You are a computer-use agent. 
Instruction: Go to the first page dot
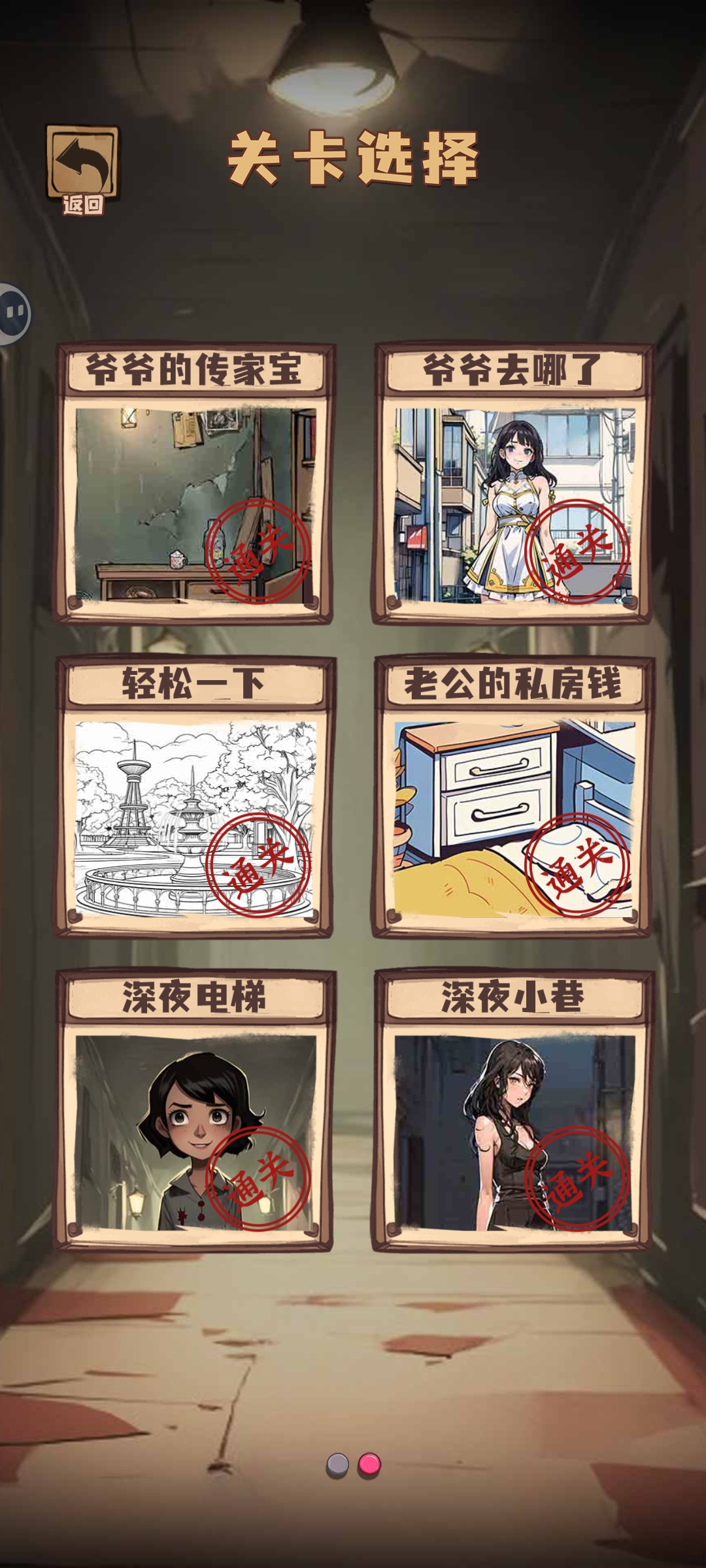point(337,1466)
